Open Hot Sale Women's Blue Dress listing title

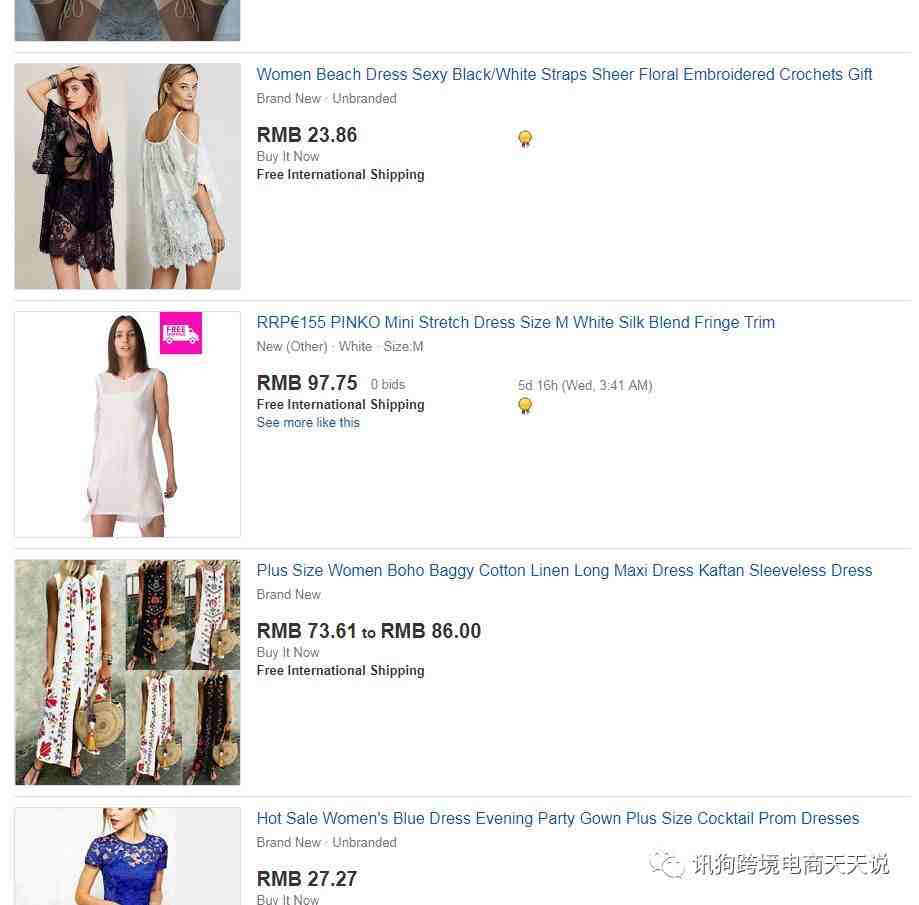557,818
